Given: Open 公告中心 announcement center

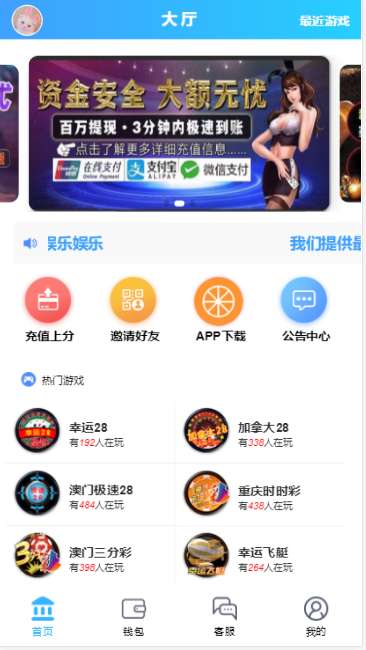Looking at the screenshot, I should pyautogui.click(x=305, y=310).
